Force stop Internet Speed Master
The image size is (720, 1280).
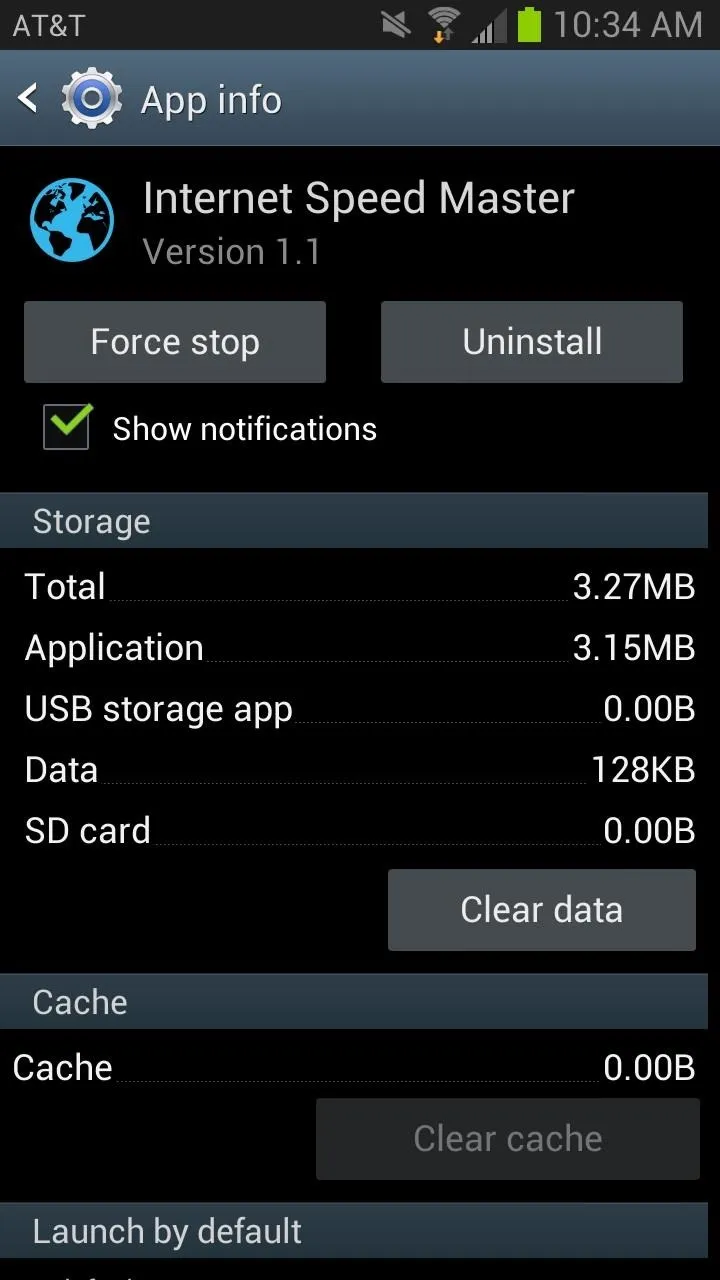175,342
